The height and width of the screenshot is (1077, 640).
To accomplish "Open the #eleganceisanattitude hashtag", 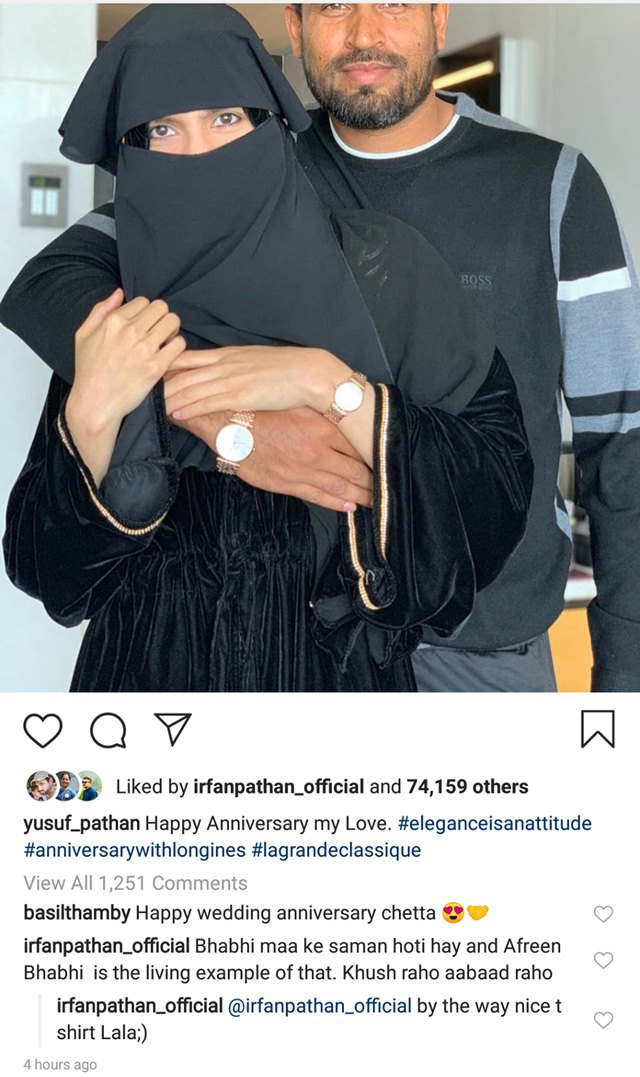I will [x=494, y=823].
